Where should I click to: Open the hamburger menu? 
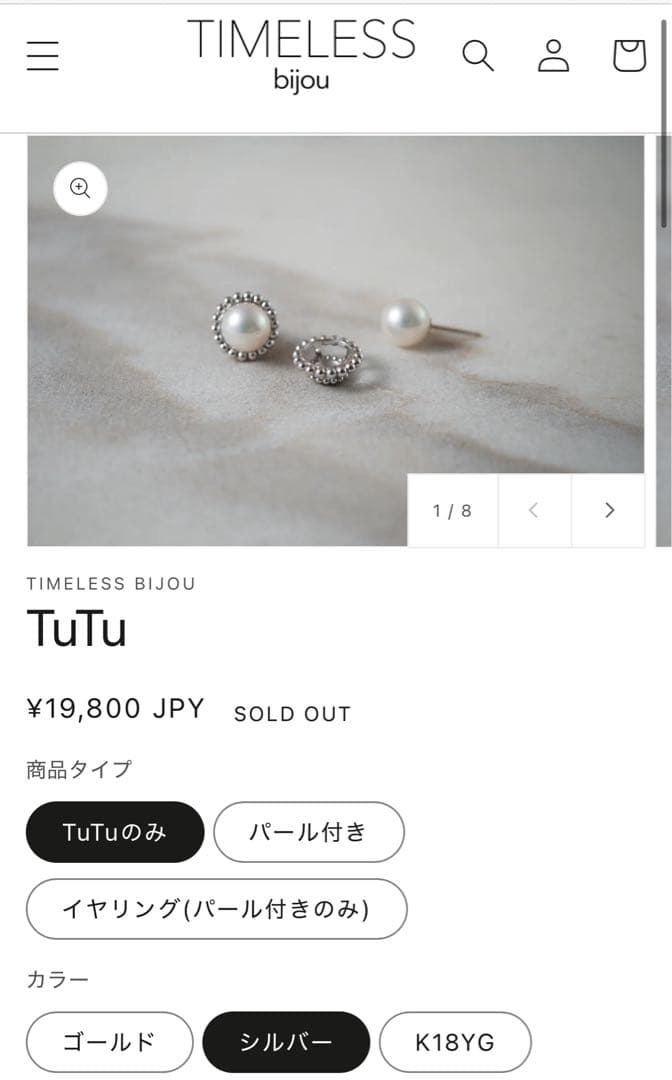43,56
